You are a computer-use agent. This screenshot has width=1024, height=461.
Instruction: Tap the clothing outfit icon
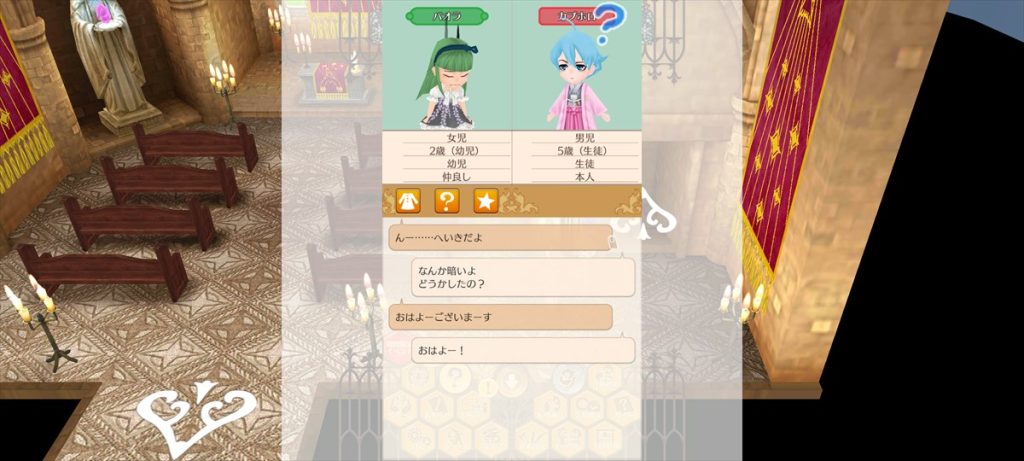(x=408, y=201)
